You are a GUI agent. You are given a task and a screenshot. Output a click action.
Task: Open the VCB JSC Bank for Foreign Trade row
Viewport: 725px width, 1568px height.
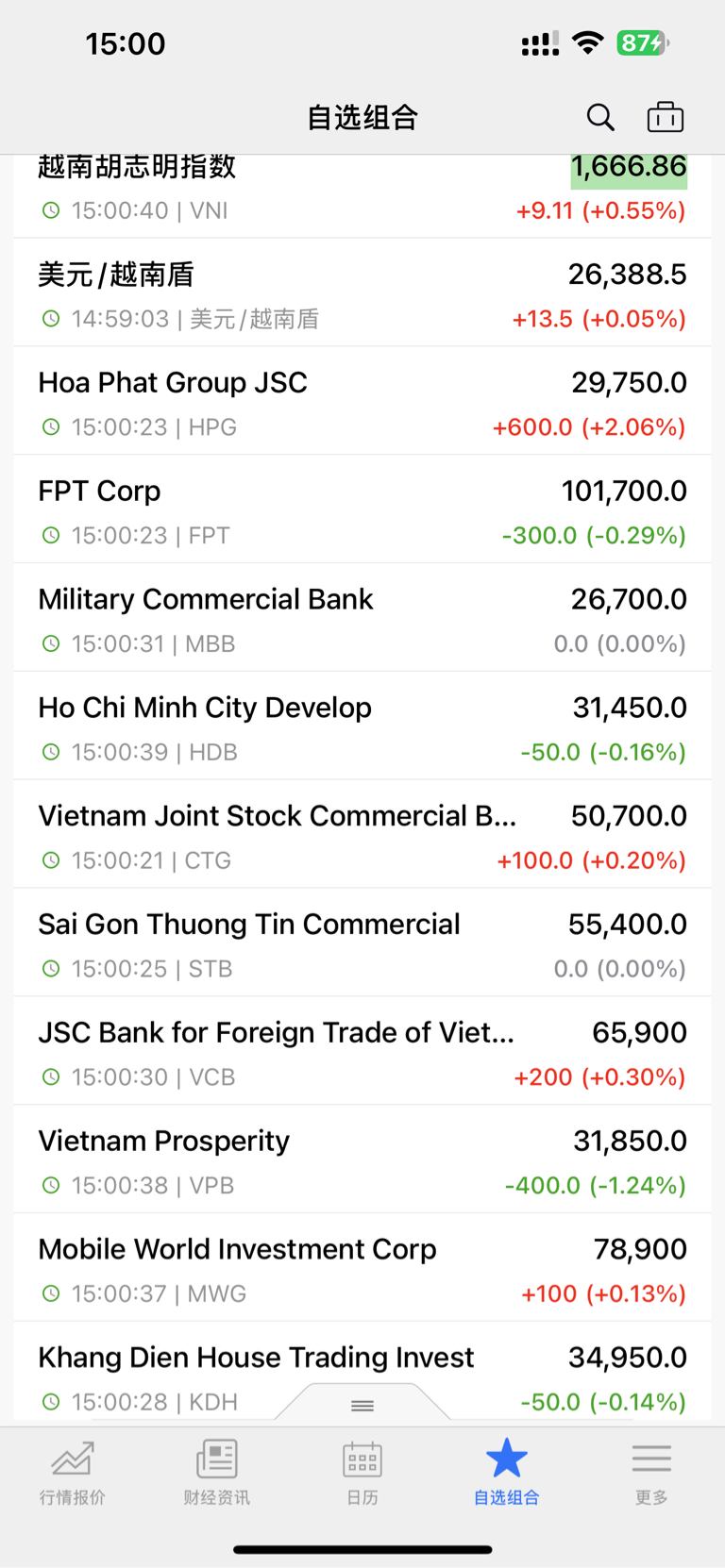pos(362,1052)
